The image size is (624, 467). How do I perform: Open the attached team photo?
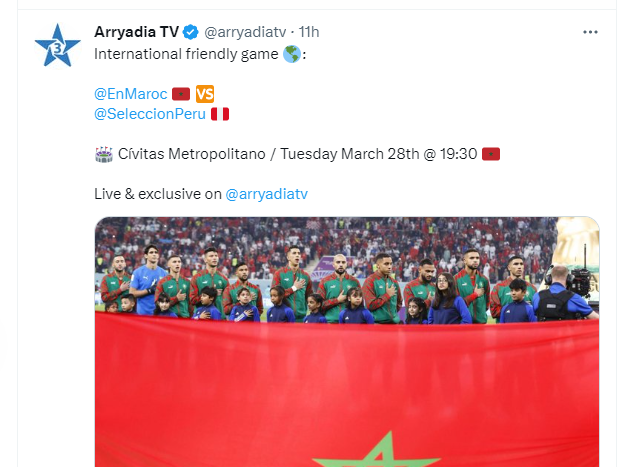point(347,340)
